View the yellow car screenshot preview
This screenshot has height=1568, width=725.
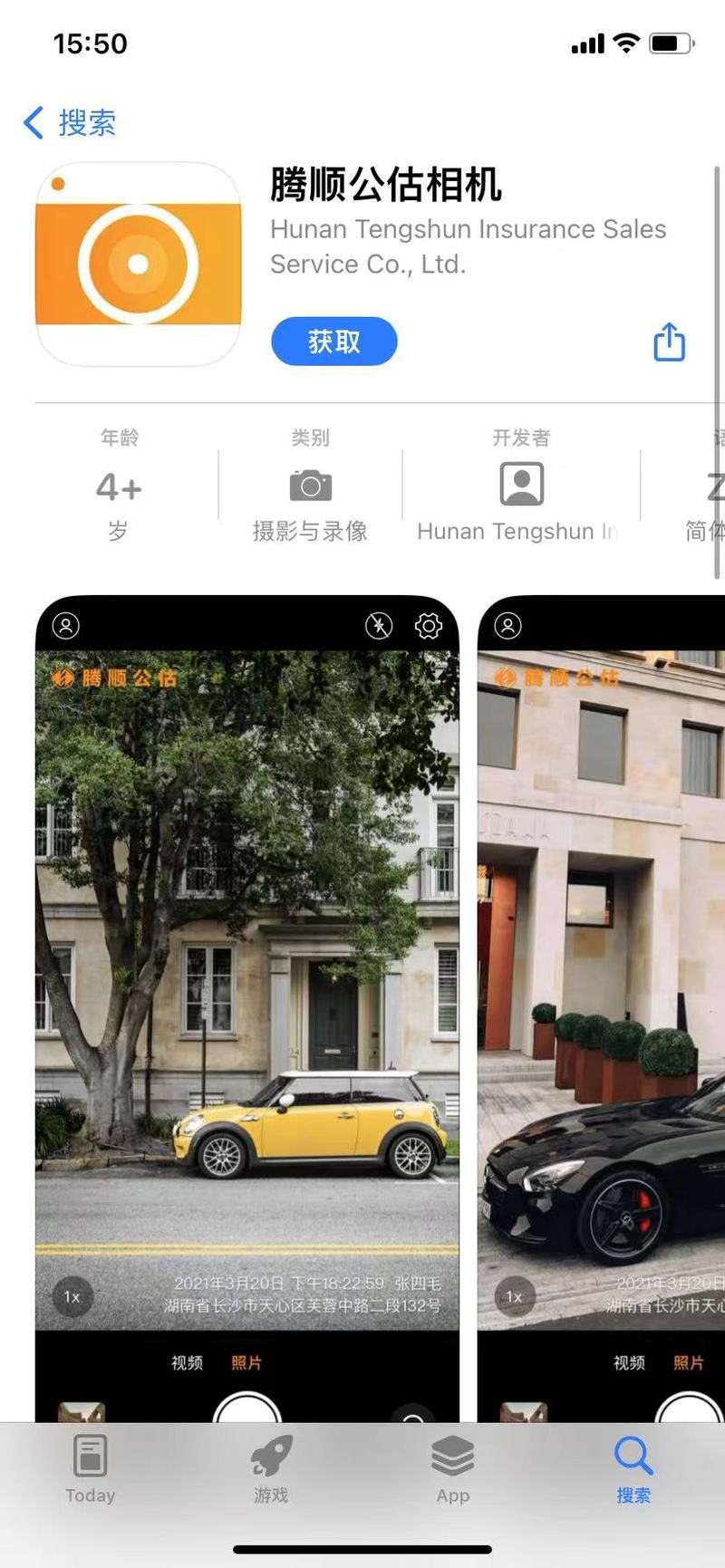click(x=247, y=1007)
